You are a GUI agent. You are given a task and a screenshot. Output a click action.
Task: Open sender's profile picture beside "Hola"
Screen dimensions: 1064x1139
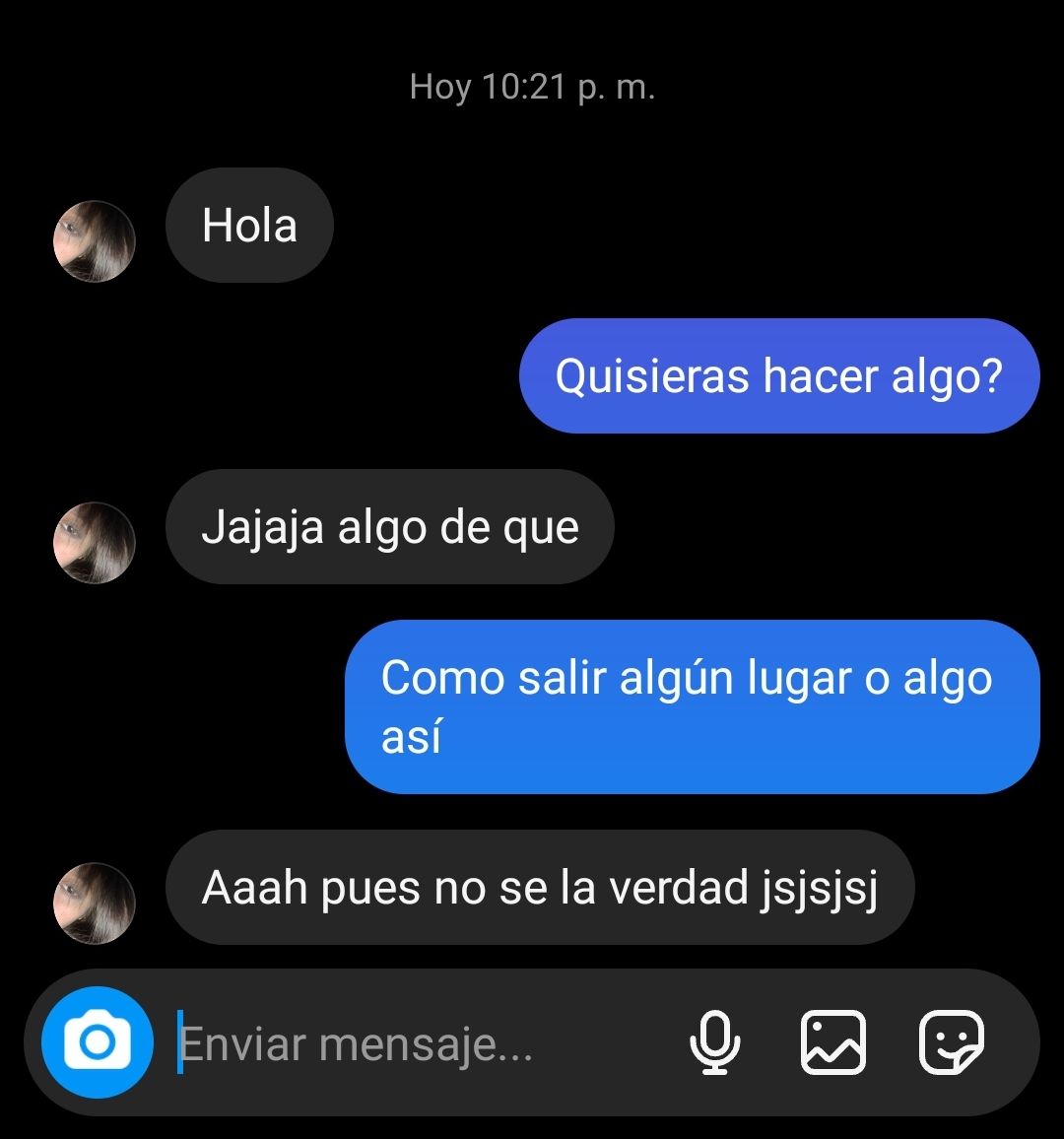click(94, 241)
